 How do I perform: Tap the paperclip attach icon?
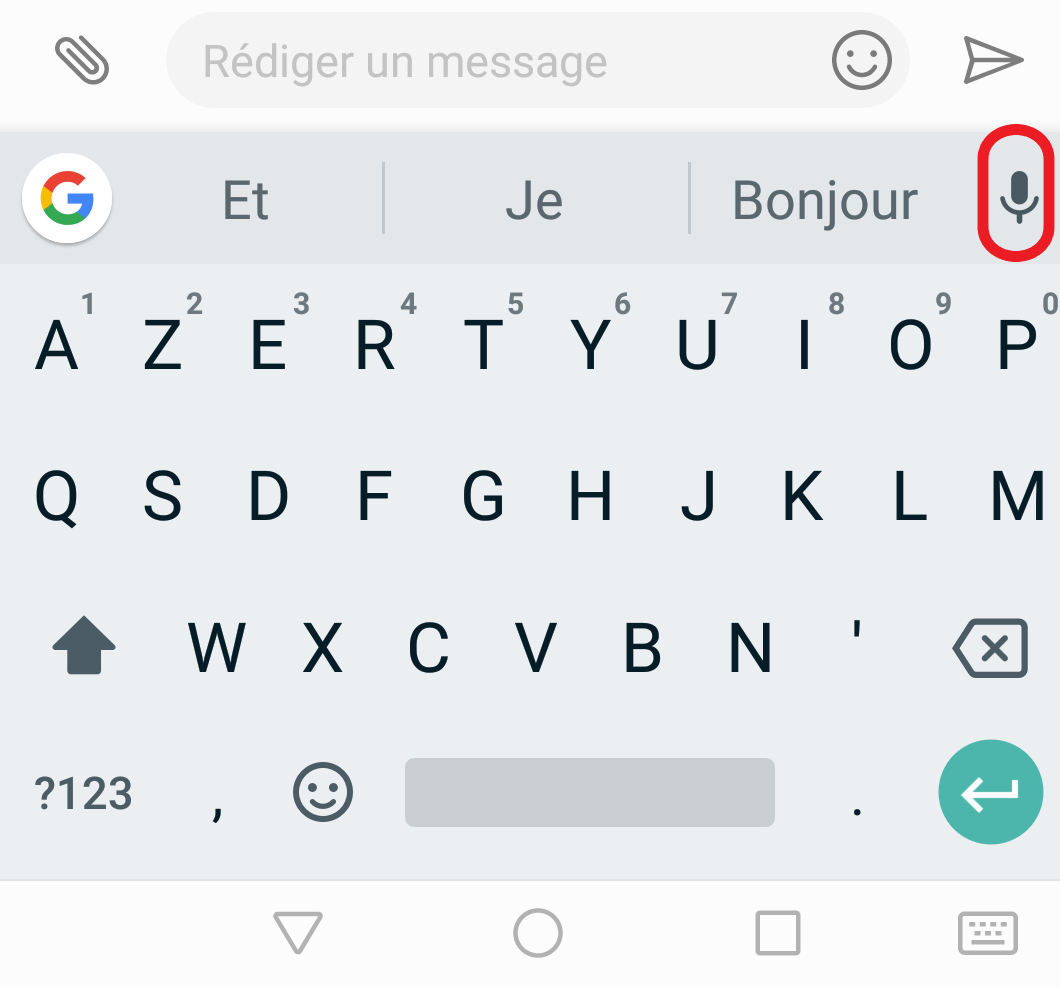tap(81, 60)
